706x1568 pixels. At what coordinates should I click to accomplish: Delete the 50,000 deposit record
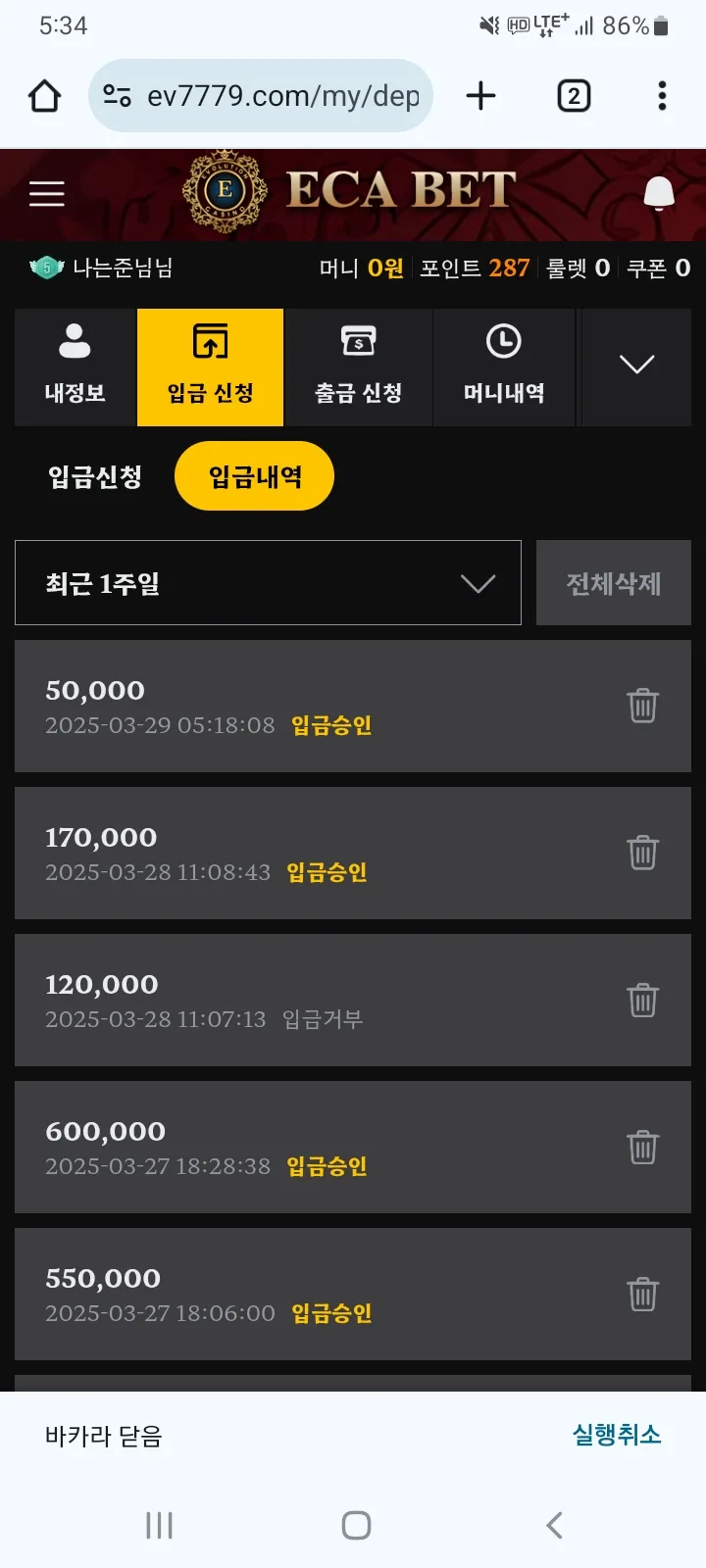coord(642,706)
